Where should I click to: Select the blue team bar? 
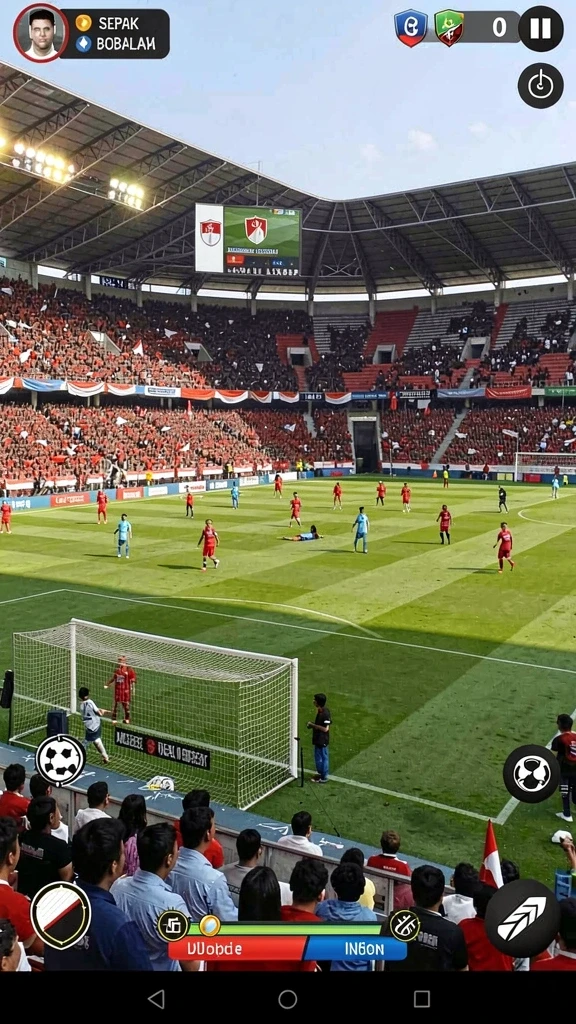(x=356, y=948)
